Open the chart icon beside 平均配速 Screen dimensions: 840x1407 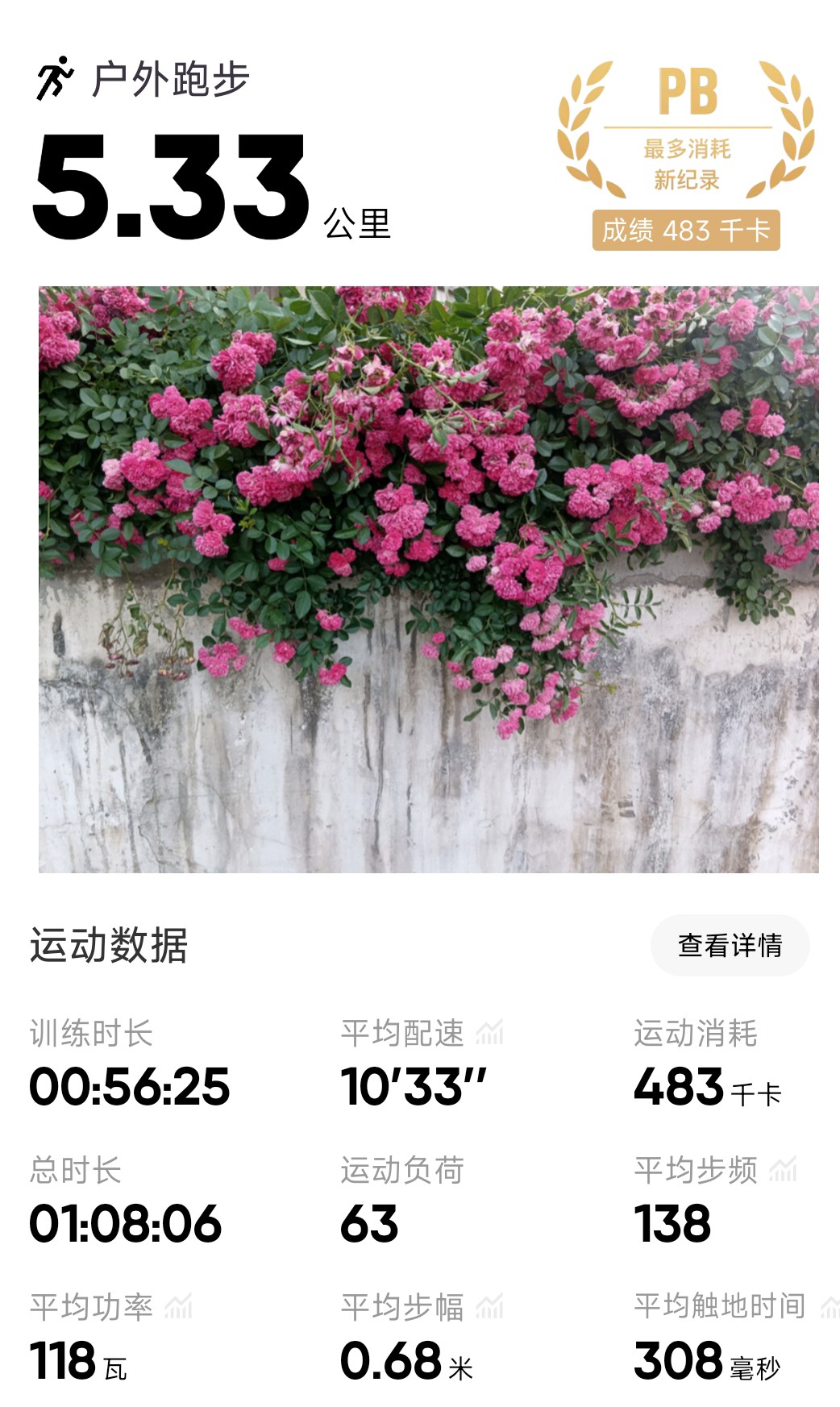pyautogui.click(x=489, y=1032)
